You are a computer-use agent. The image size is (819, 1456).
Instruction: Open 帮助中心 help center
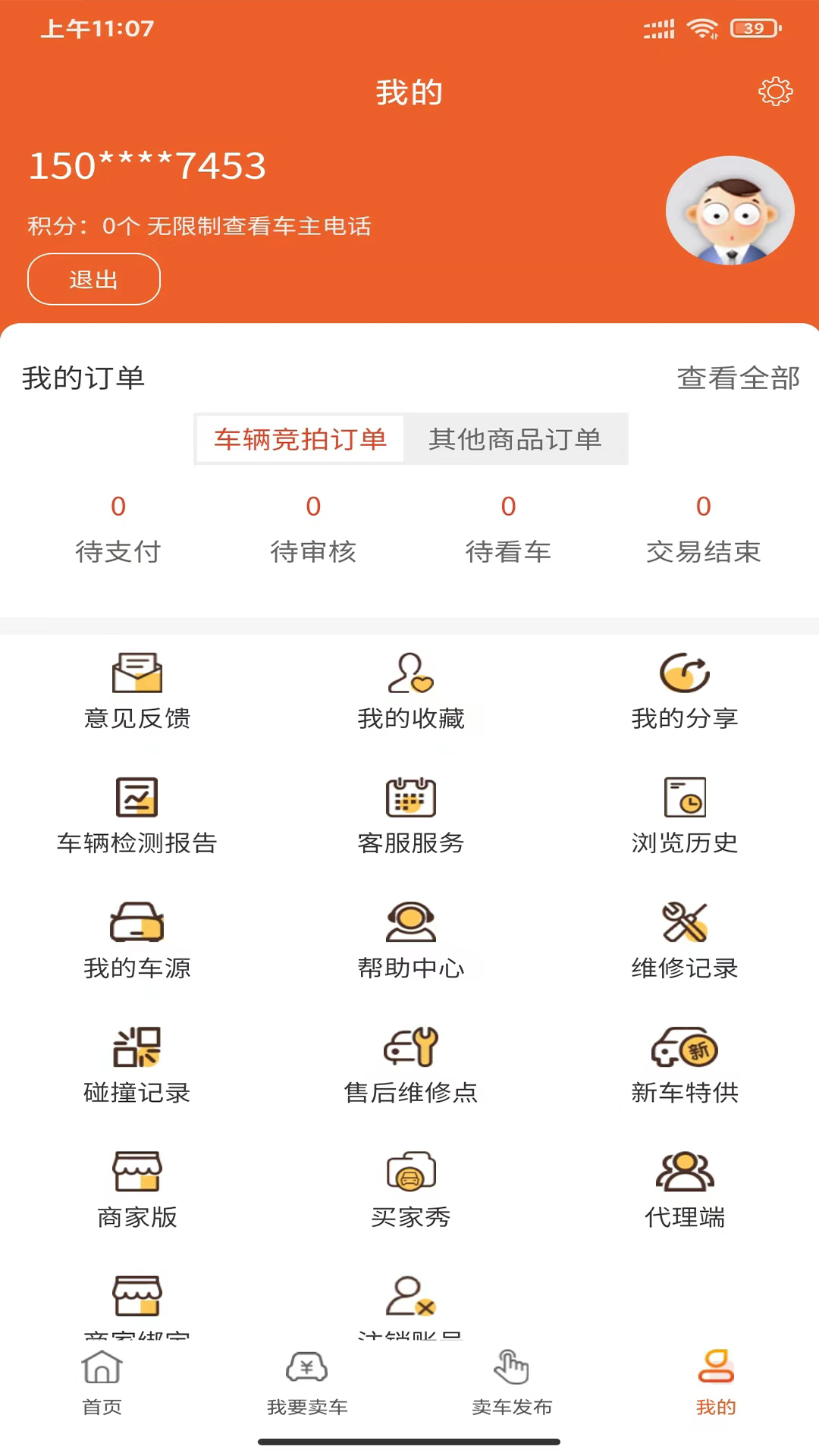pyautogui.click(x=409, y=940)
